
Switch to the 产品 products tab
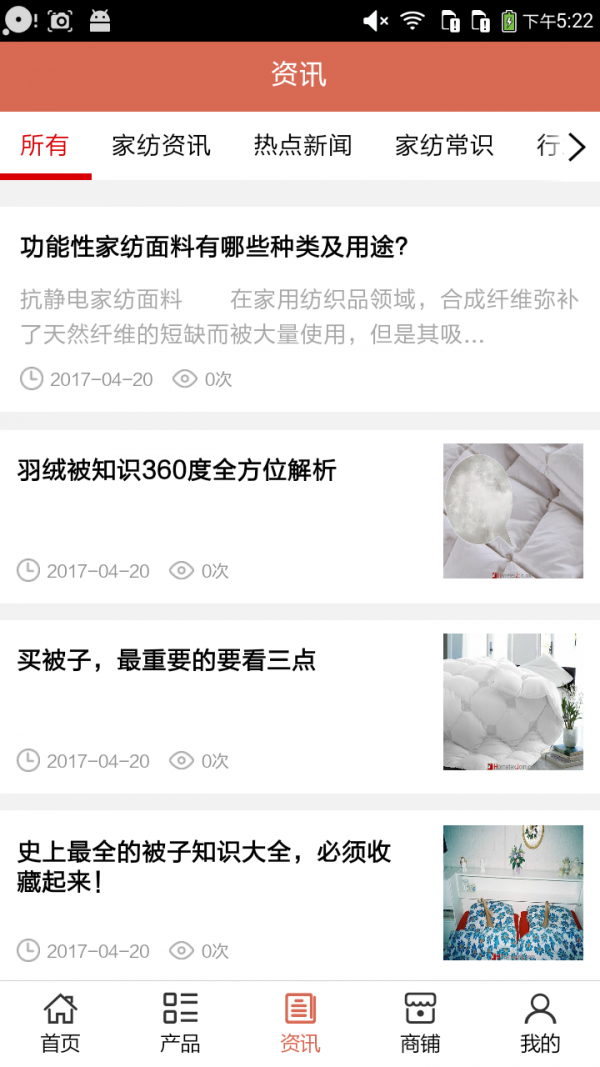(x=180, y=1023)
